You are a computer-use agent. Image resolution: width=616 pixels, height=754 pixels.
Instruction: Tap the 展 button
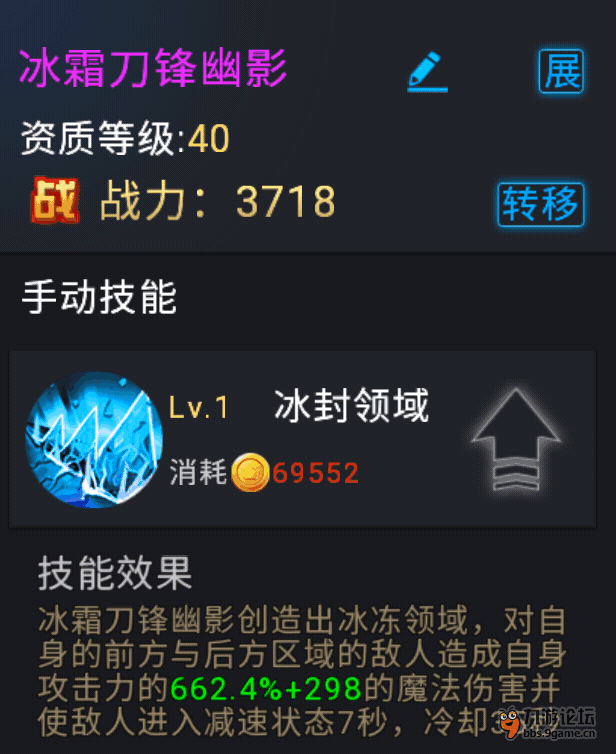coord(560,72)
